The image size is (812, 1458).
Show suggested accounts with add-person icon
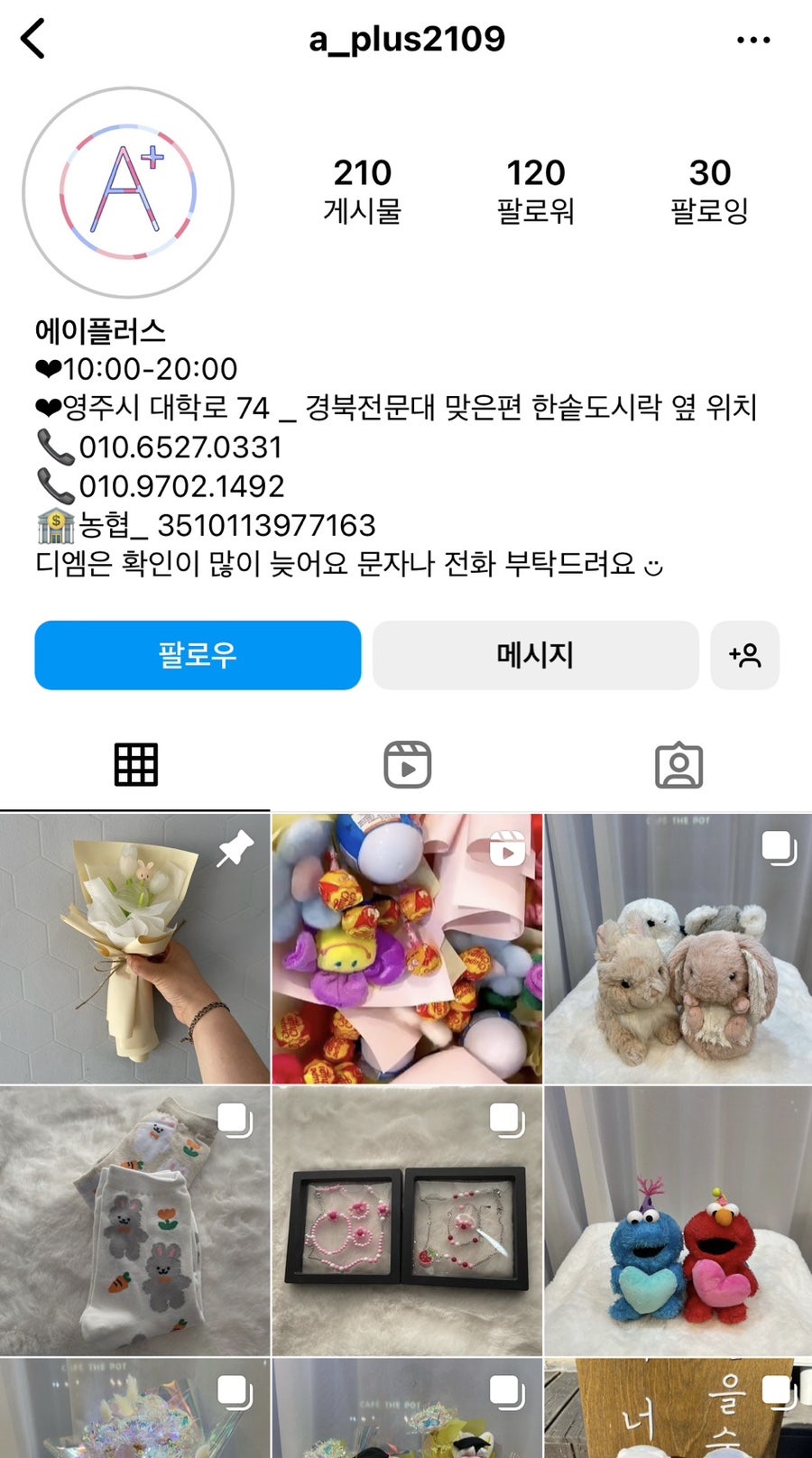pyautogui.click(x=744, y=655)
